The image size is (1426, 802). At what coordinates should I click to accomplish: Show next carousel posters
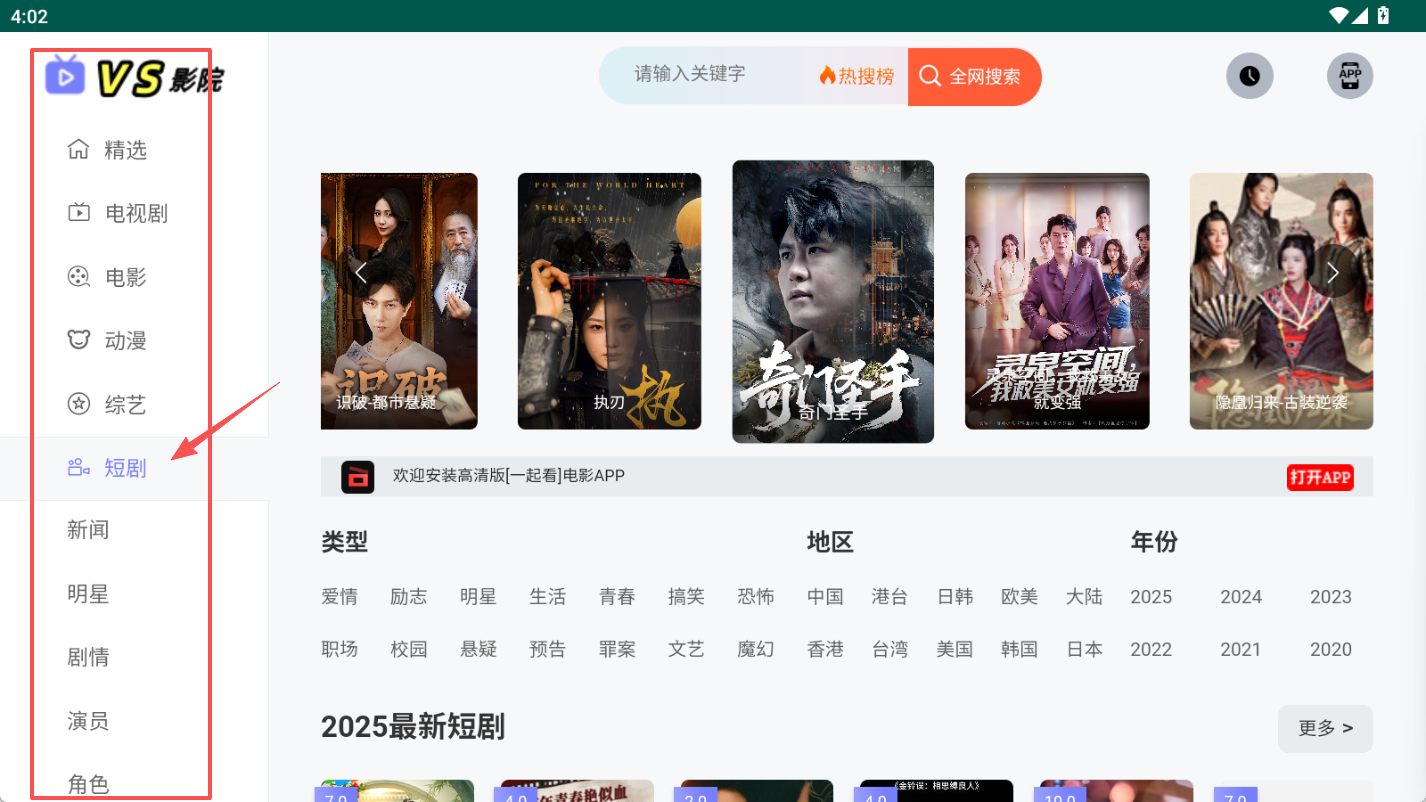tap(1333, 273)
